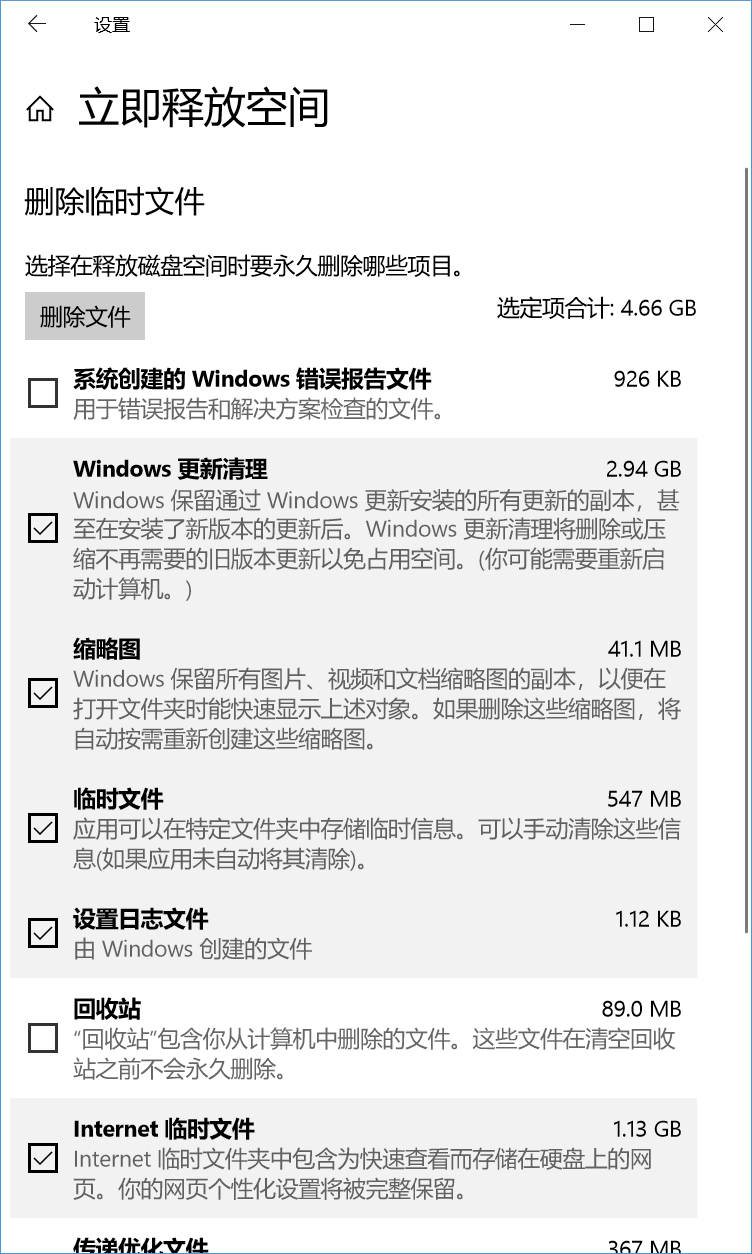This screenshot has width=752, height=1254.
Task: Uncheck the 临时文件 checkbox
Action: click(43, 828)
